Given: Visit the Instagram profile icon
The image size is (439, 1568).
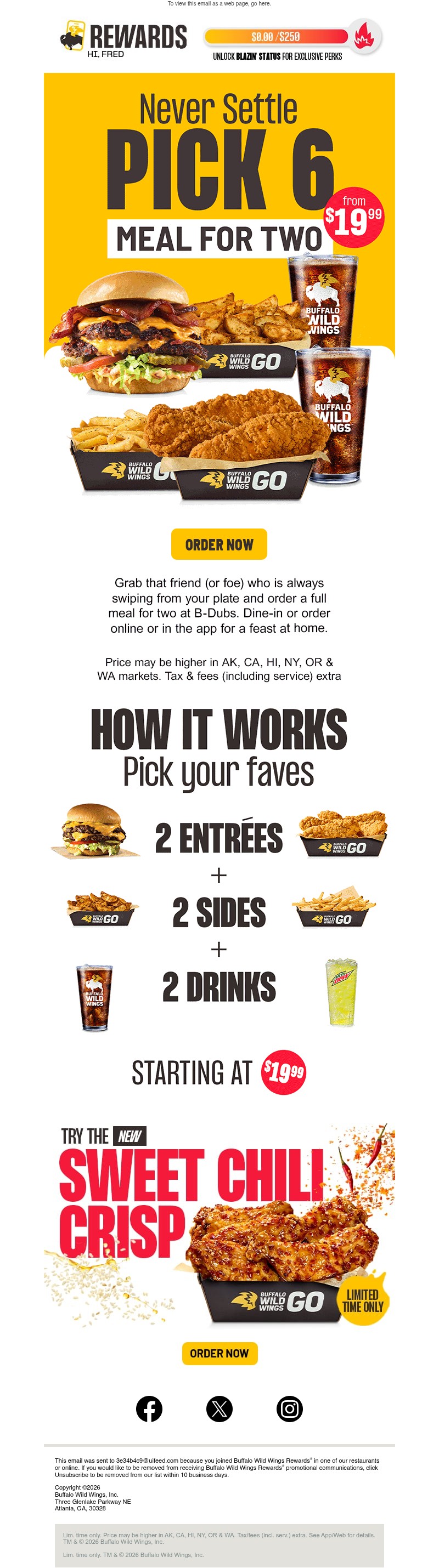Looking at the screenshot, I should click(290, 1408).
